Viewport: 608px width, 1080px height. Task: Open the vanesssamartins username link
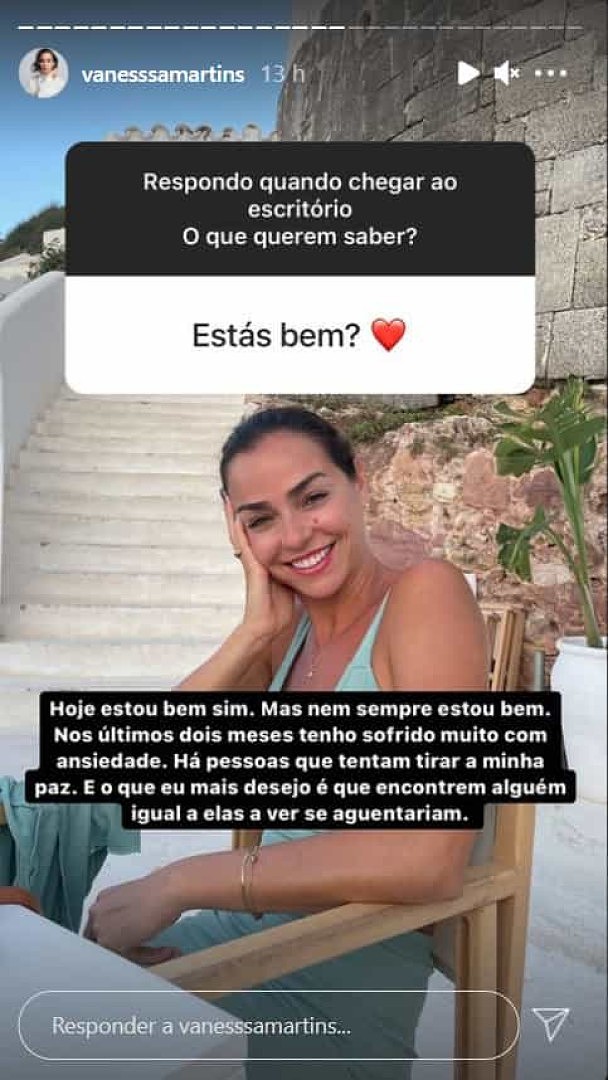163,74
